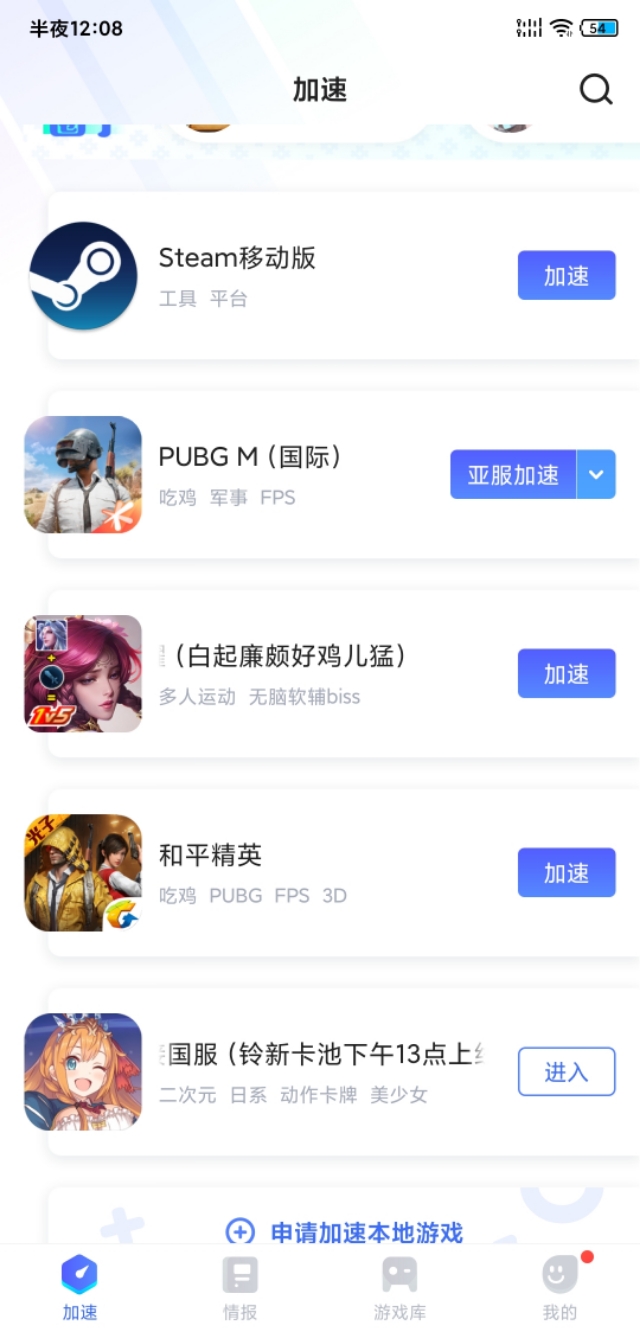Open the 我的 tab

[x=560, y=1288]
